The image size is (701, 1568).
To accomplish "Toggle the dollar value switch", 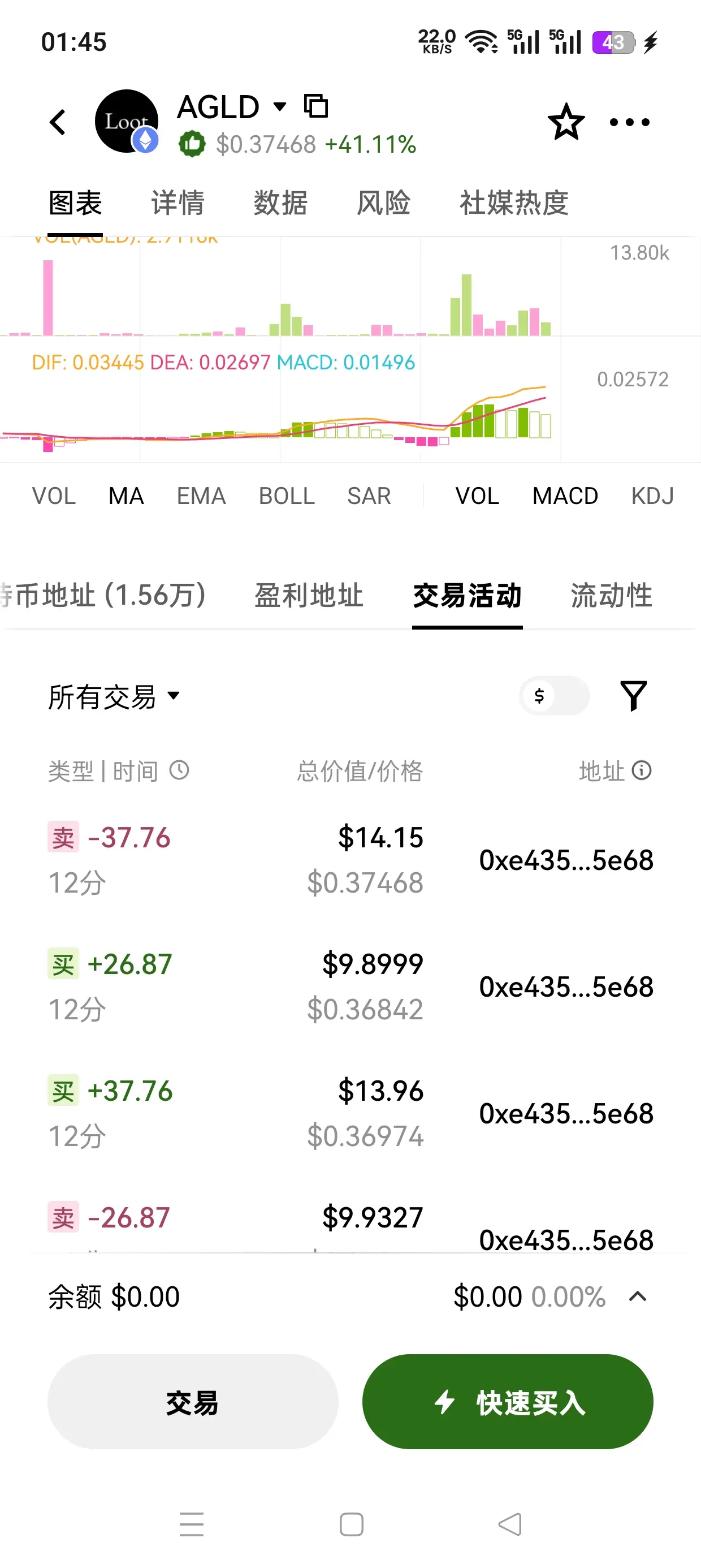I will (x=555, y=695).
